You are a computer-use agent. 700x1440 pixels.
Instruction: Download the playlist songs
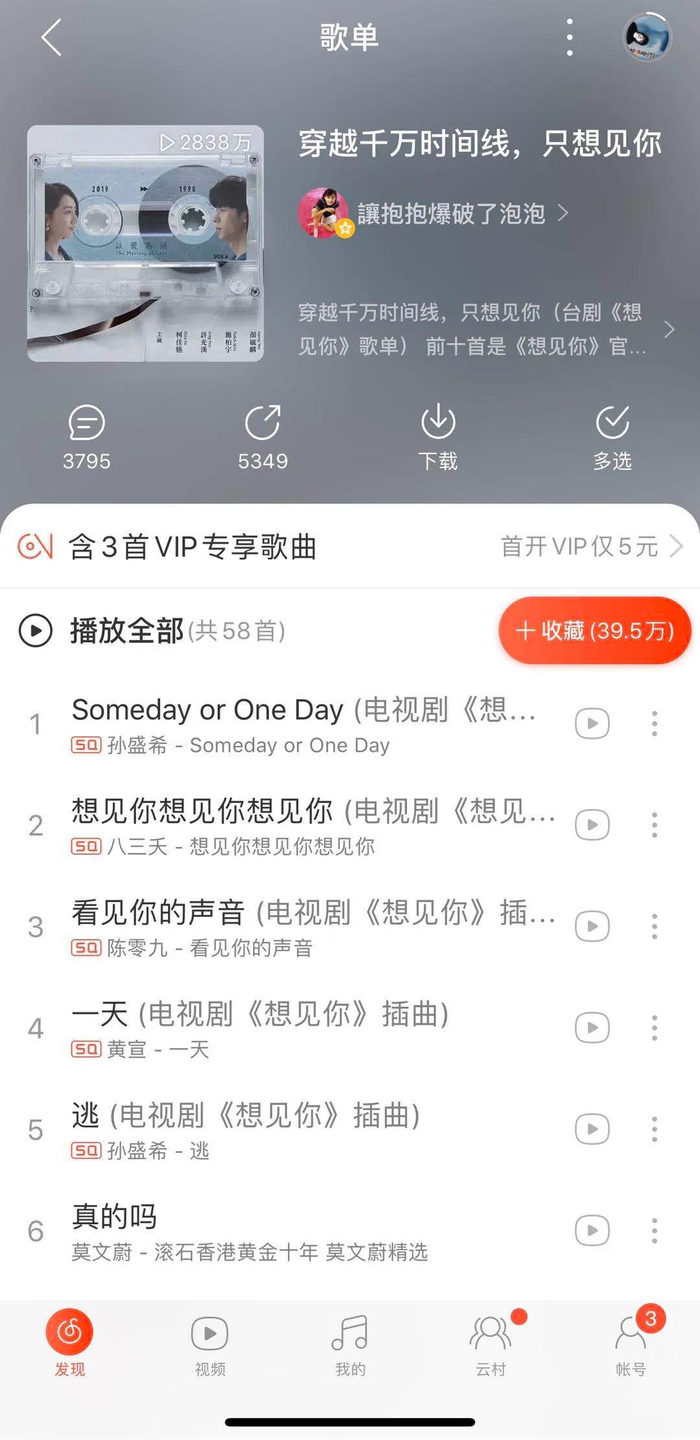coord(438,437)
